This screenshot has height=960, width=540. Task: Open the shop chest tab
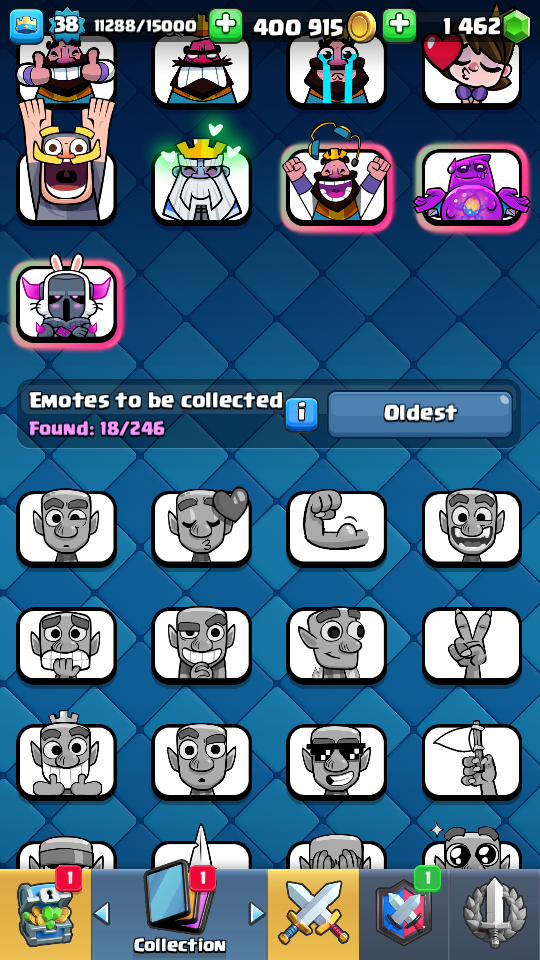pos(45,914)
